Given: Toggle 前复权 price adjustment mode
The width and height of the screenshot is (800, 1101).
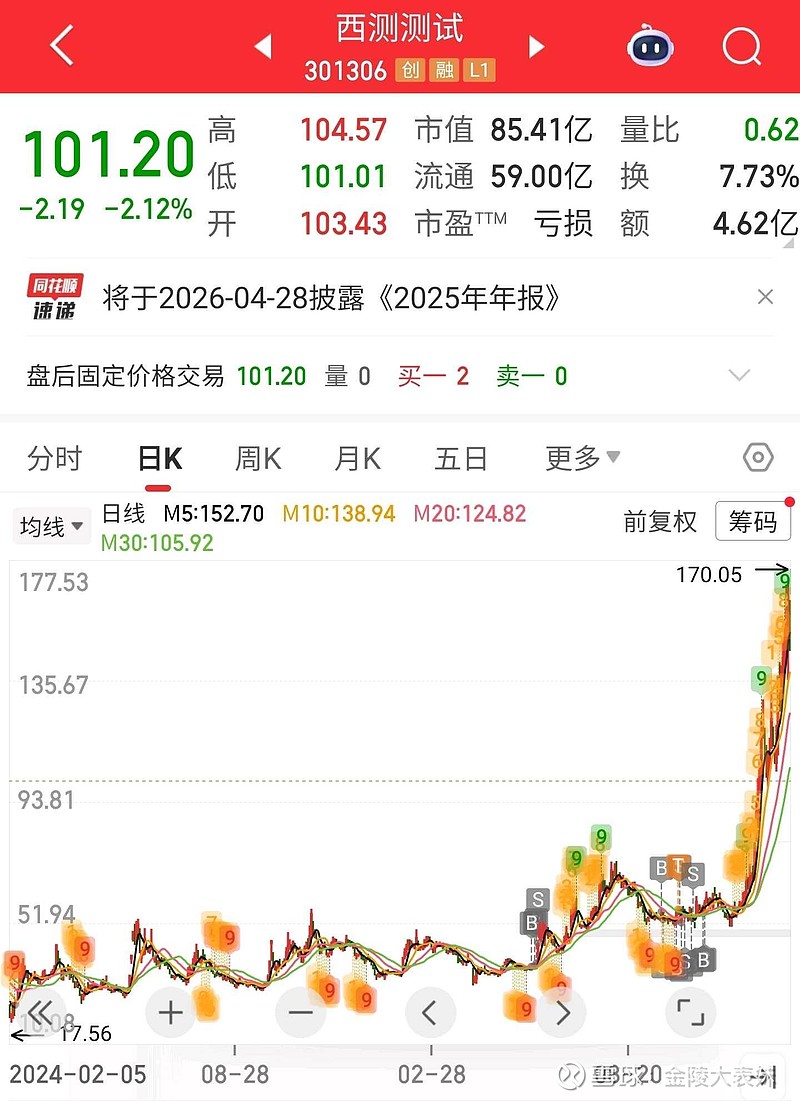Looking at the screenshot, I should pos(660,522).
